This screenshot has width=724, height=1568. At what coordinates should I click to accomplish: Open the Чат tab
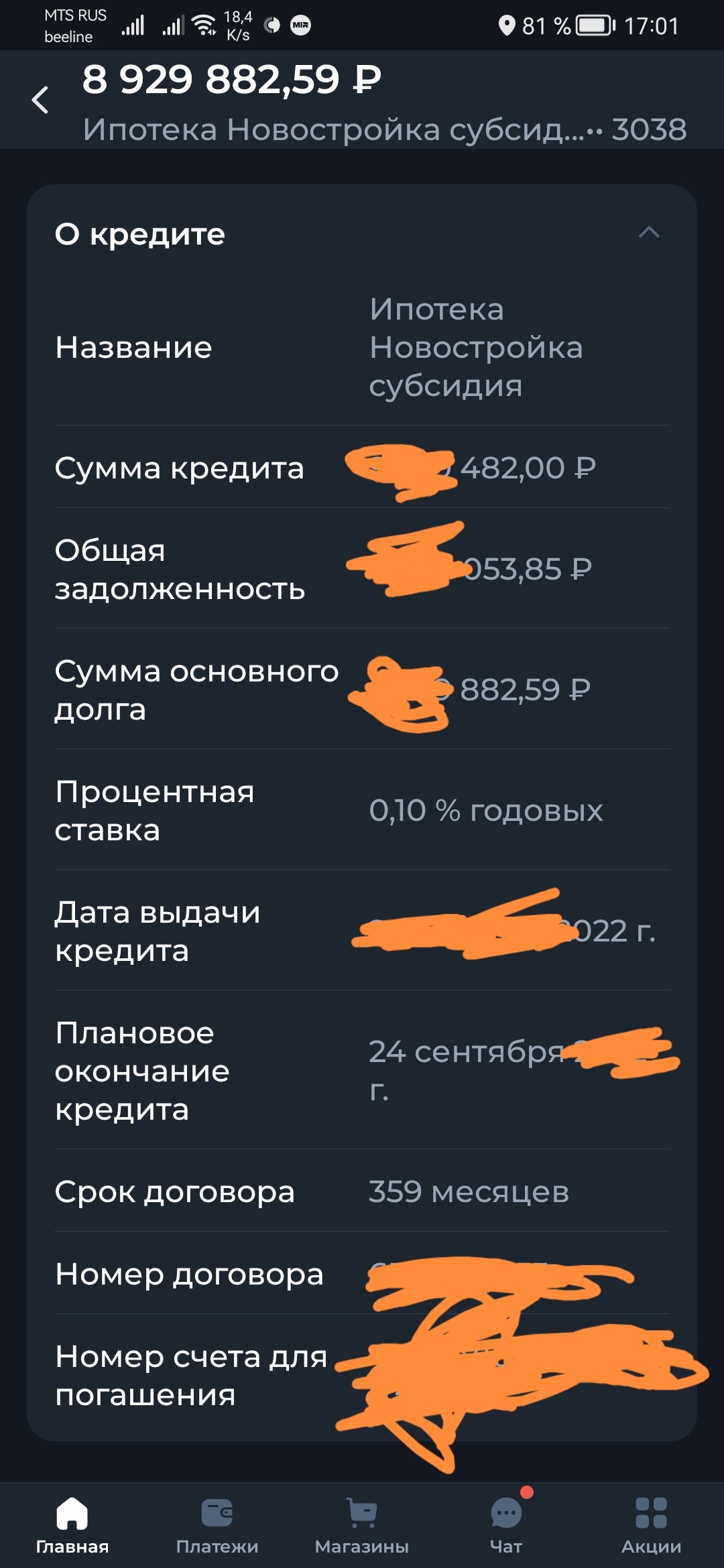click(506, 1525)
